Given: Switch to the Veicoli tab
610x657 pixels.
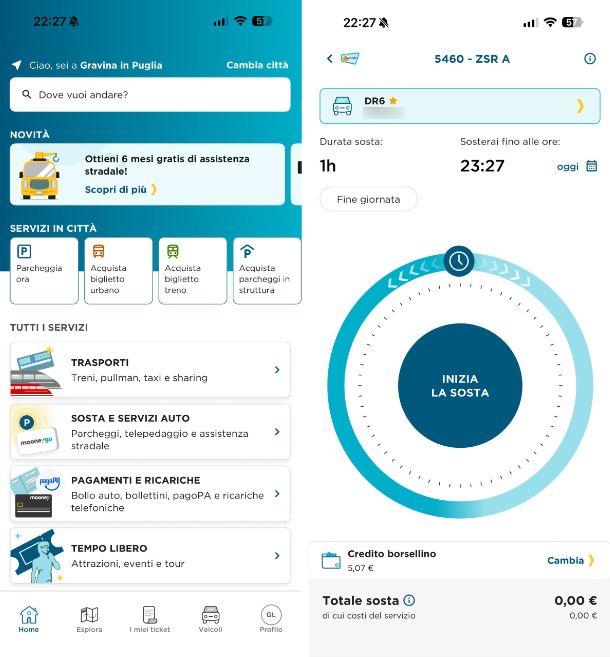Looking at the screenshot, I should point(210,619).
